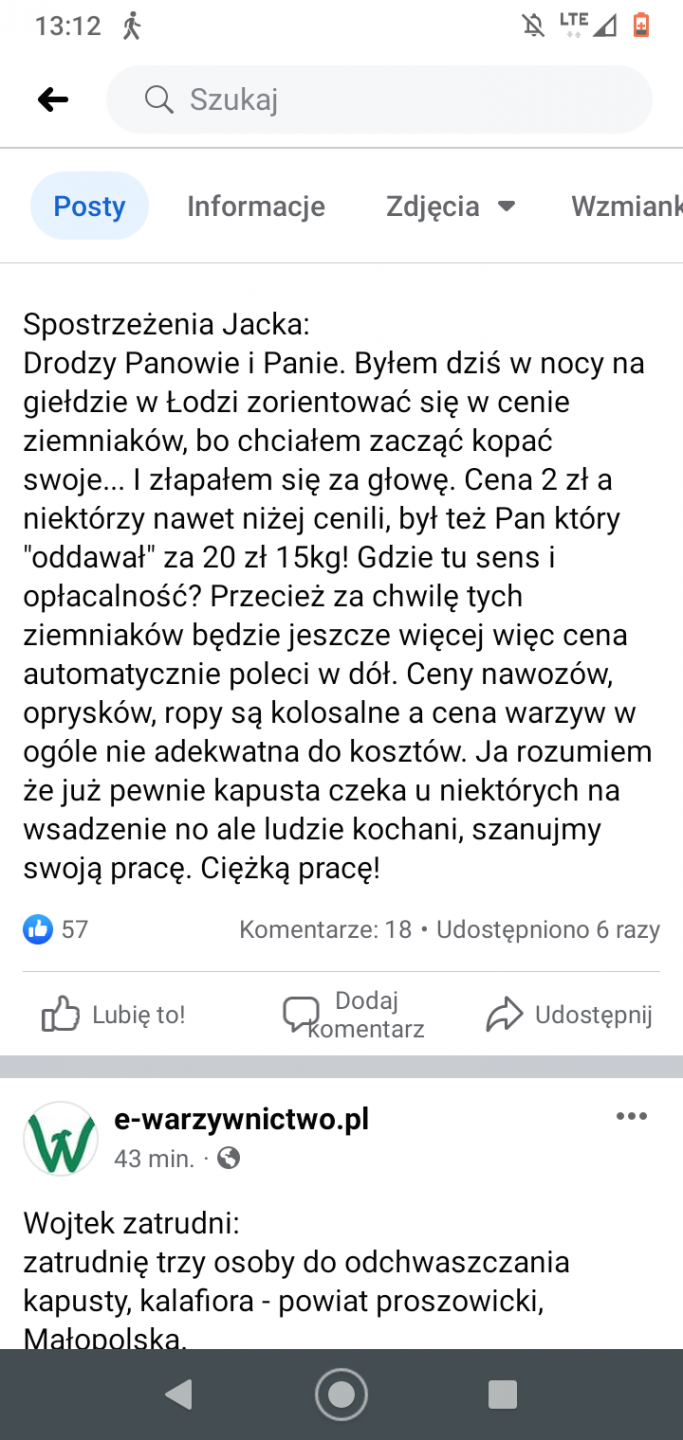Tap the system home button
The height and width of the screenshot is (1440, 683).
341,1394
